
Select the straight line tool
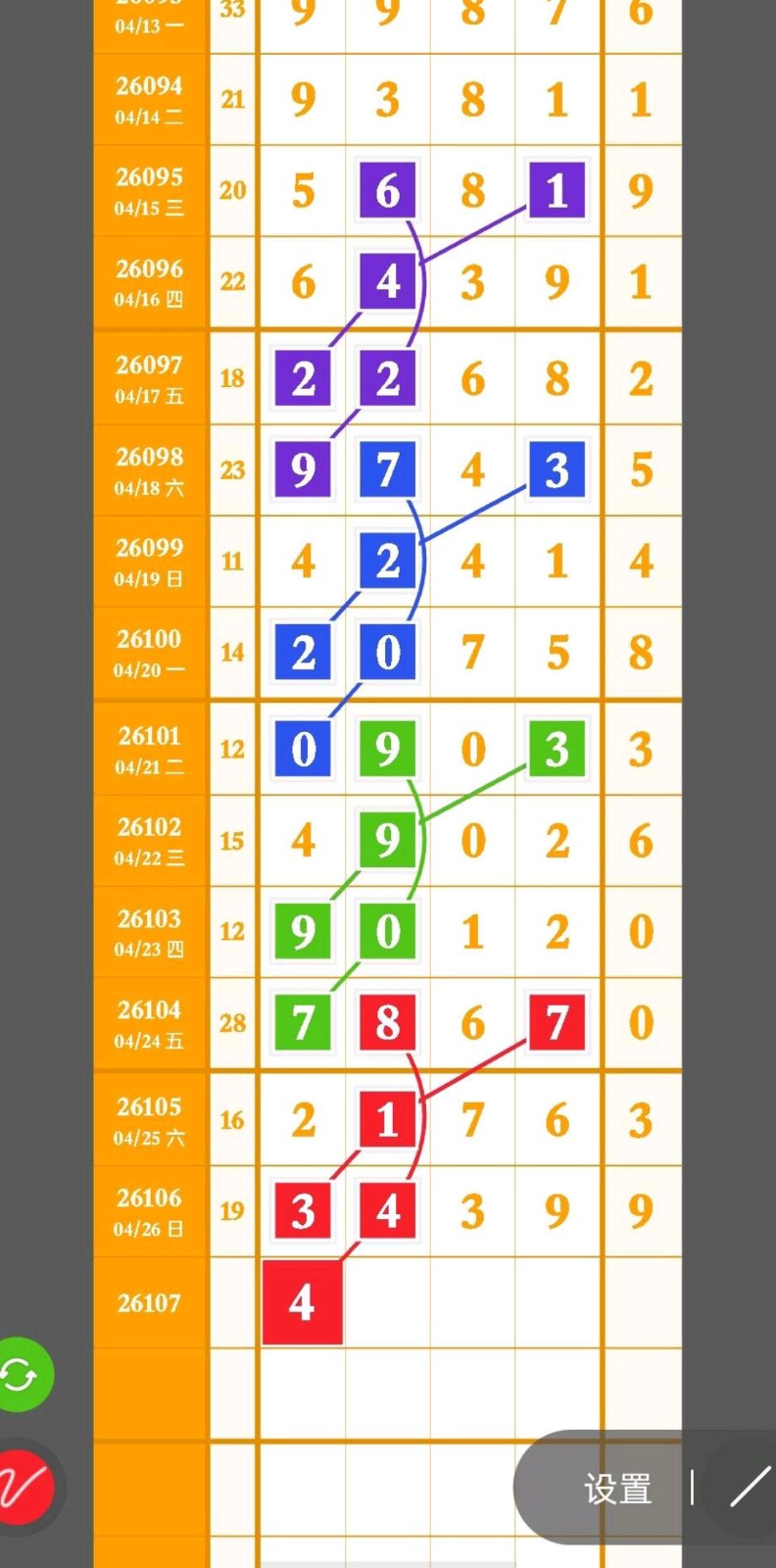pos(750,1488)
